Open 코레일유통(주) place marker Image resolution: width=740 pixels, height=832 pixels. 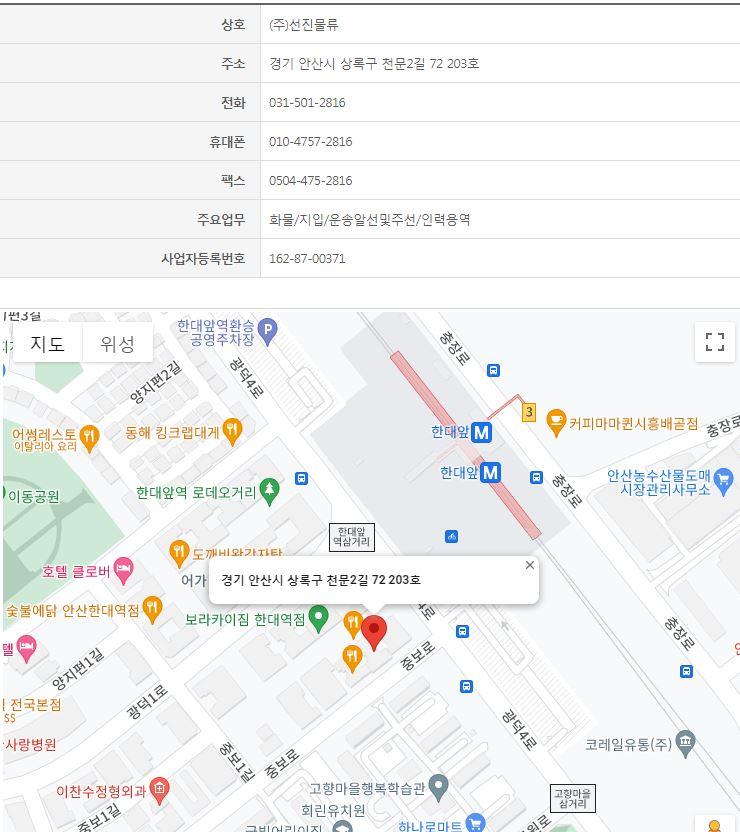685,743
